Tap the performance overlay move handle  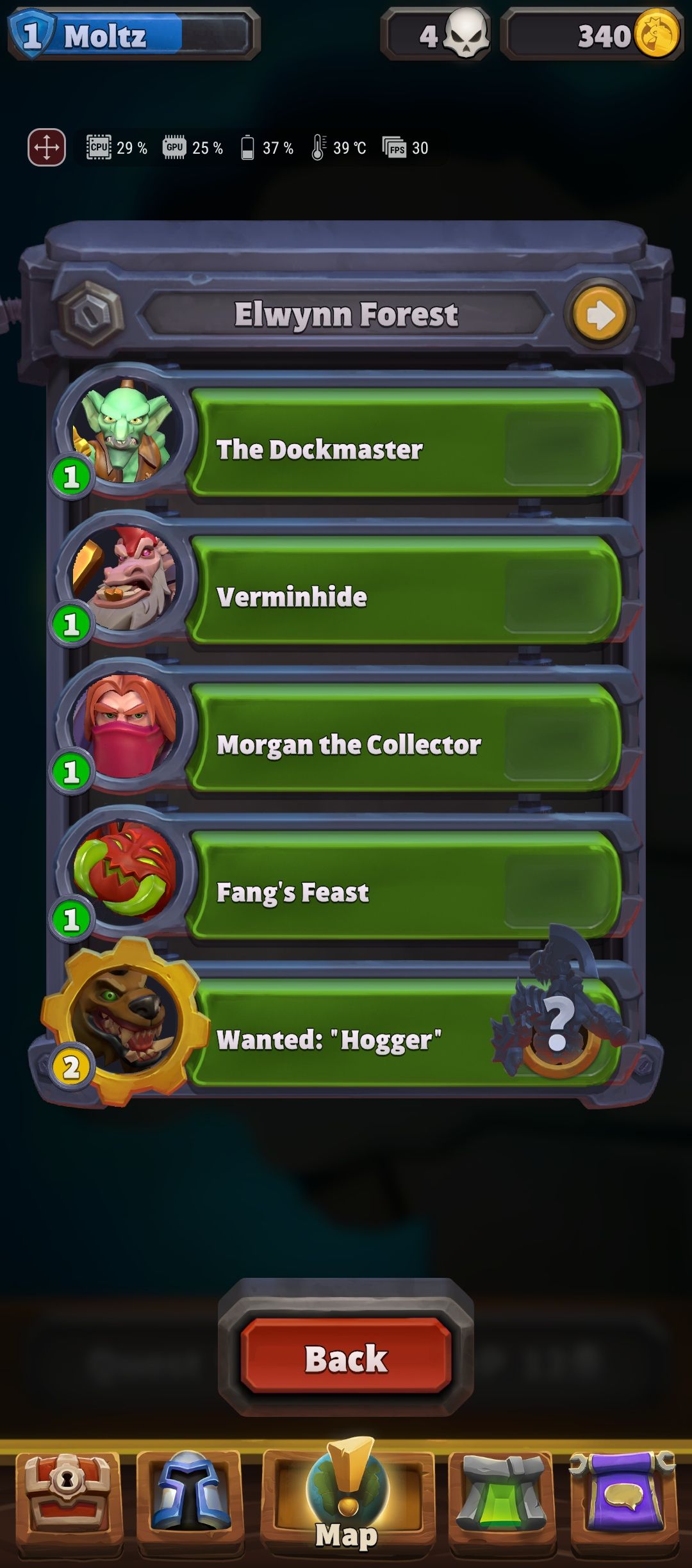[x=47, y=148]
